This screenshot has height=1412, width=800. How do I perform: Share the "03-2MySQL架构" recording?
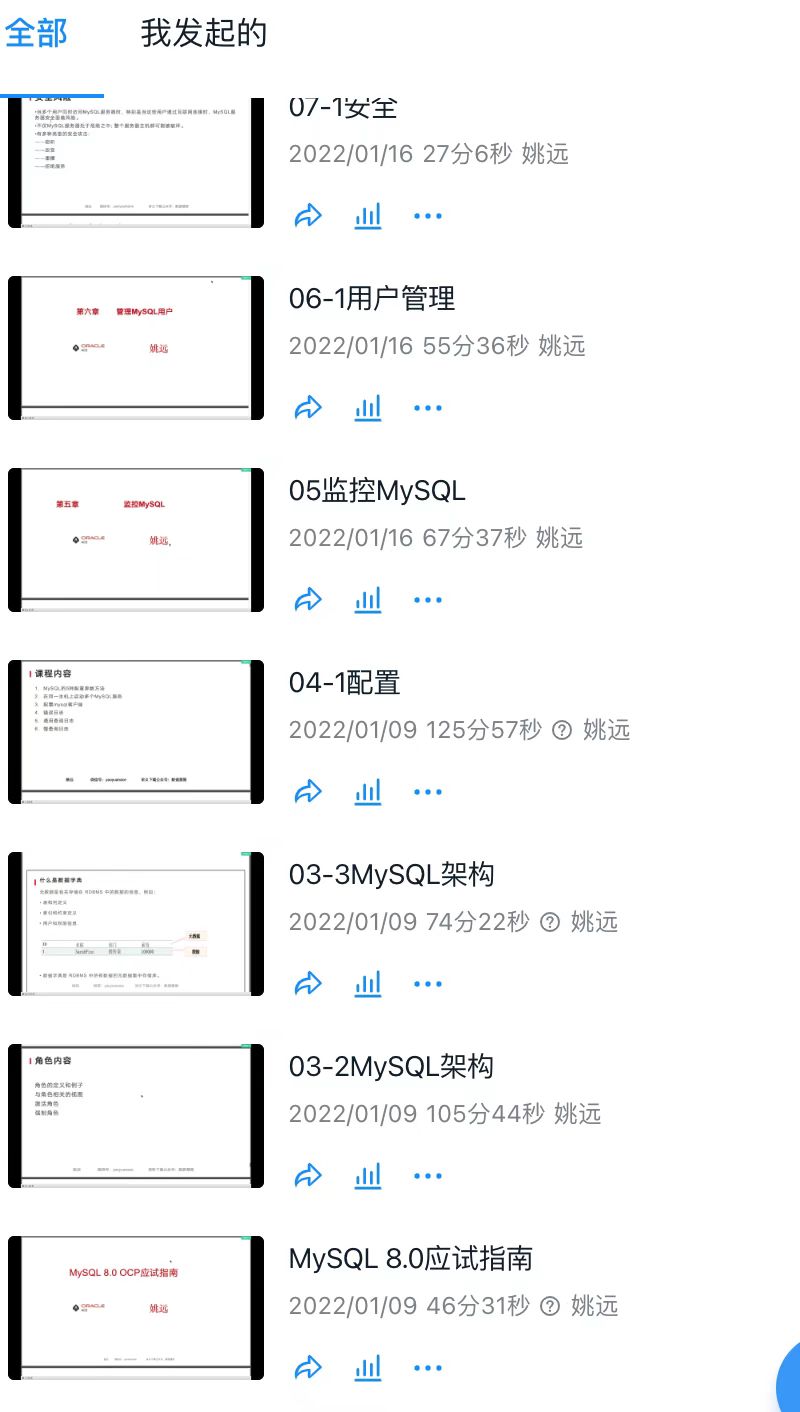(x=308, y=1175)
